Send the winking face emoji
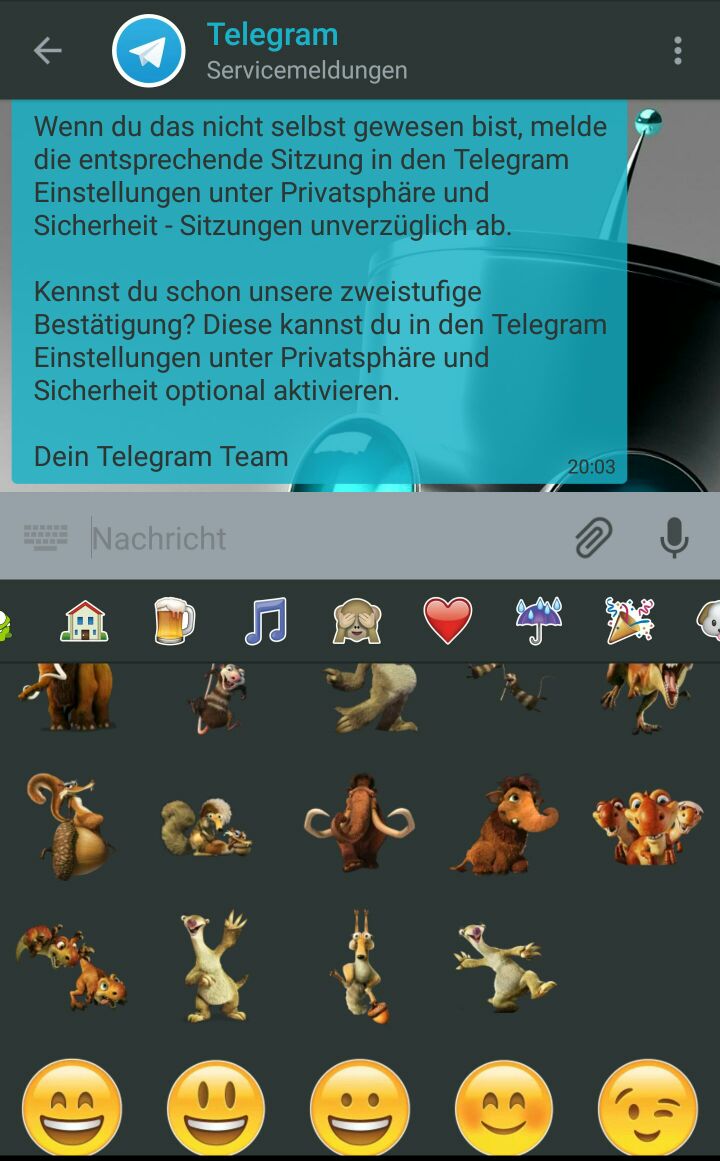 (x=647, y=1108)
